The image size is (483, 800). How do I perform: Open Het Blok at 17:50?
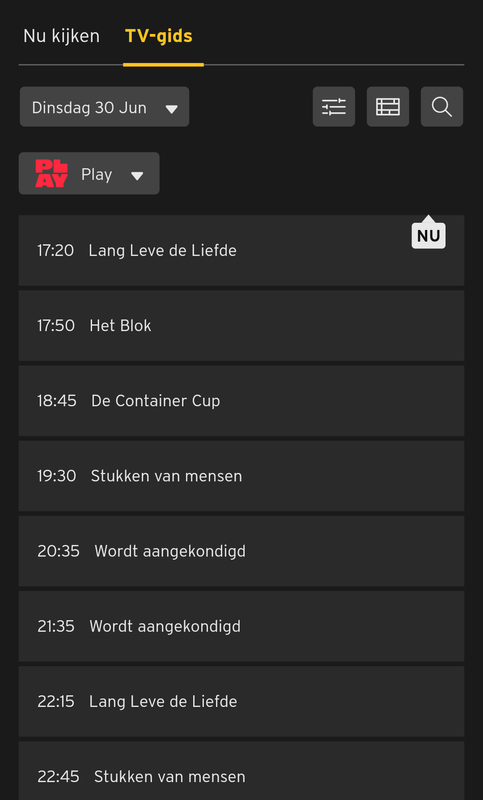241,326
